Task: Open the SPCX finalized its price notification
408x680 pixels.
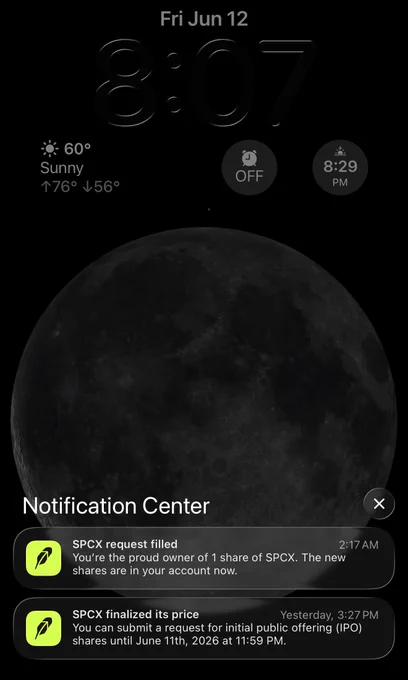Action: click(x=204, y=628)
